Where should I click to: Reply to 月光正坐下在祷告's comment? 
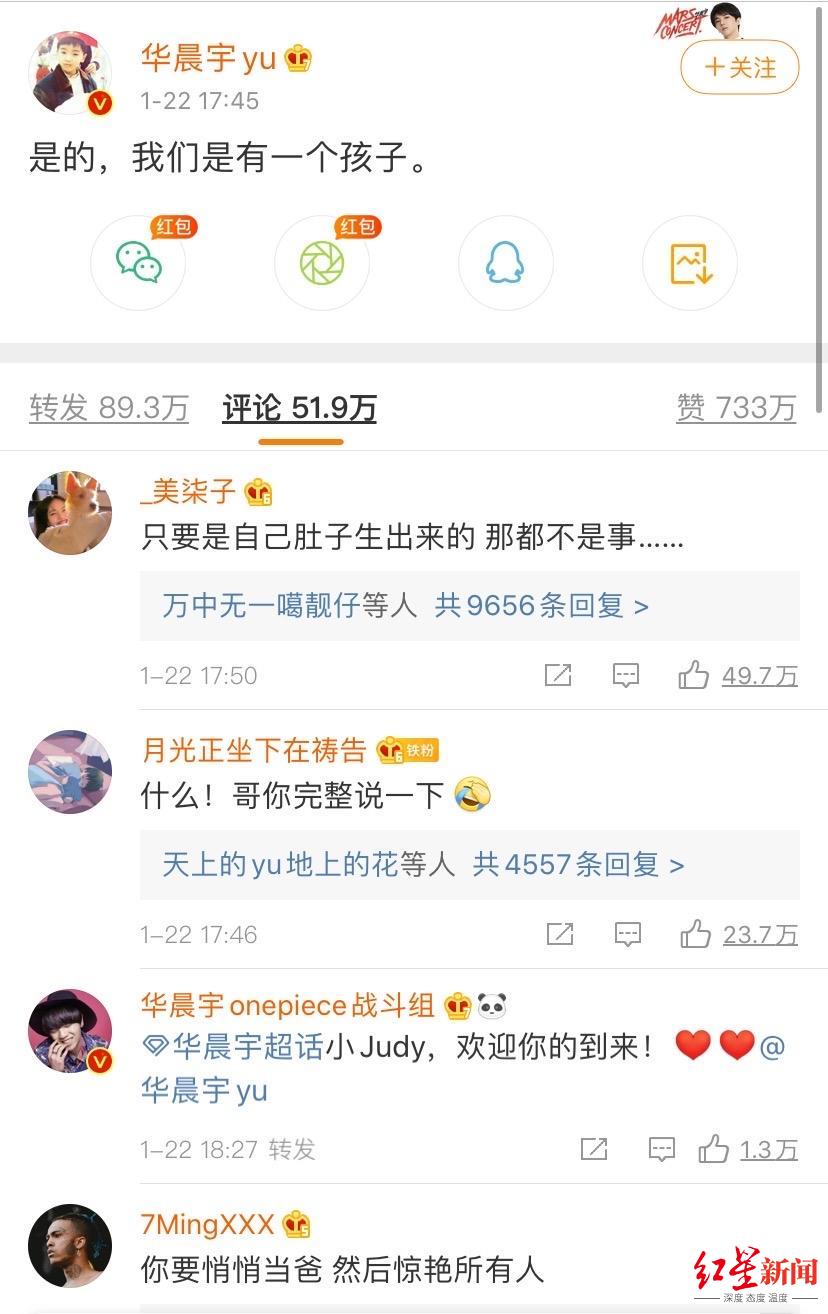tap(627, 935)
